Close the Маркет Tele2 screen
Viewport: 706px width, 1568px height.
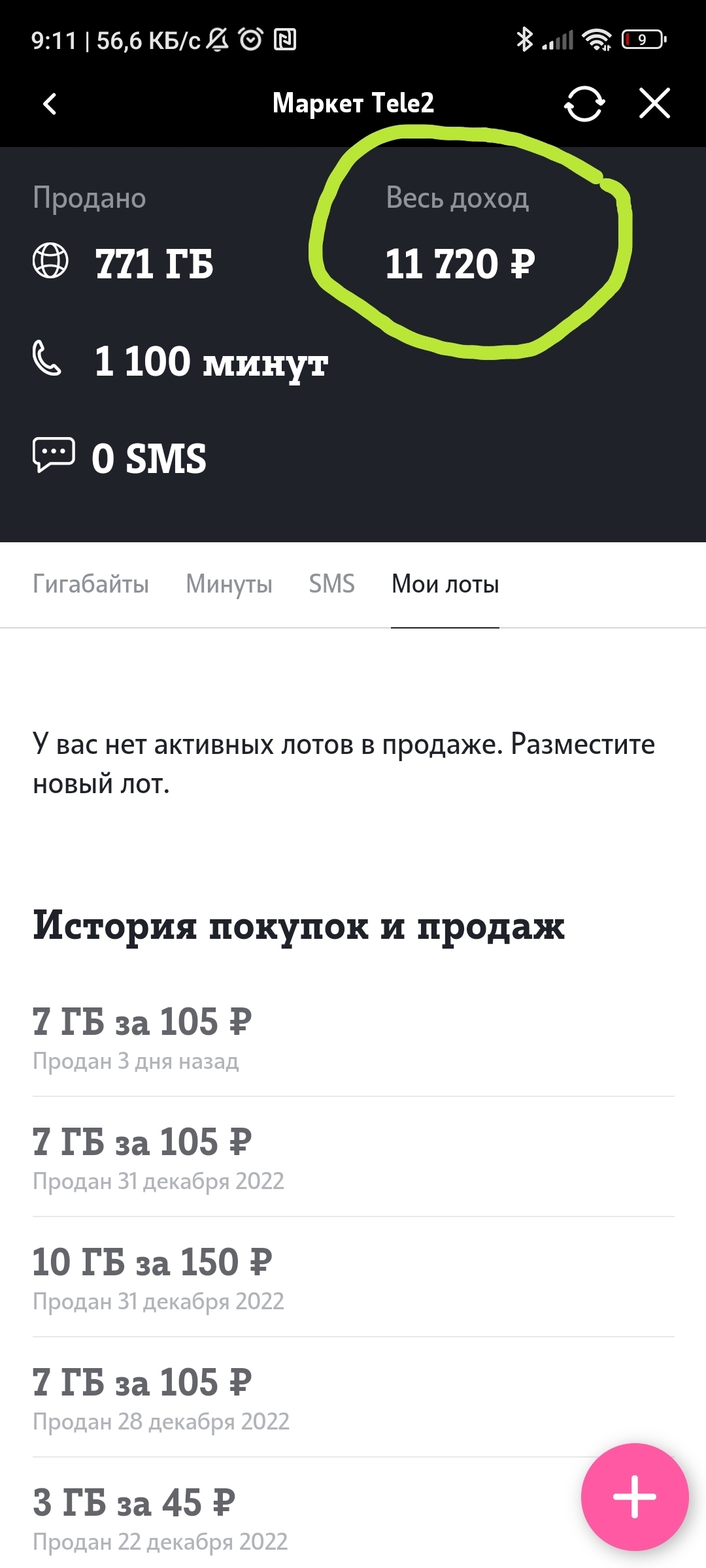tap(654, 104)
